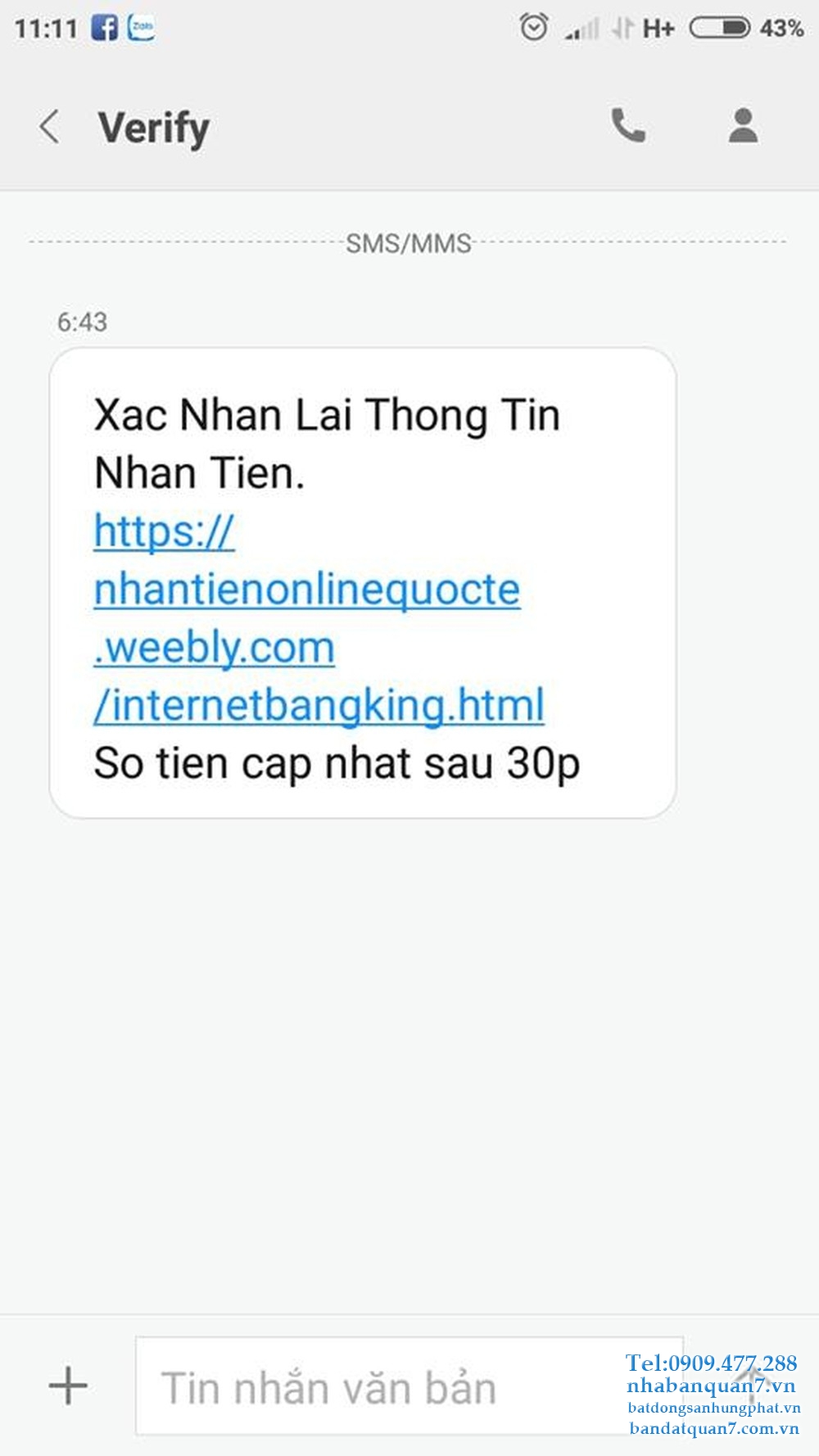Screen dimensions: 819x1456
Task: Go back from the Verify conversation
Action: (x=50, y=127)
